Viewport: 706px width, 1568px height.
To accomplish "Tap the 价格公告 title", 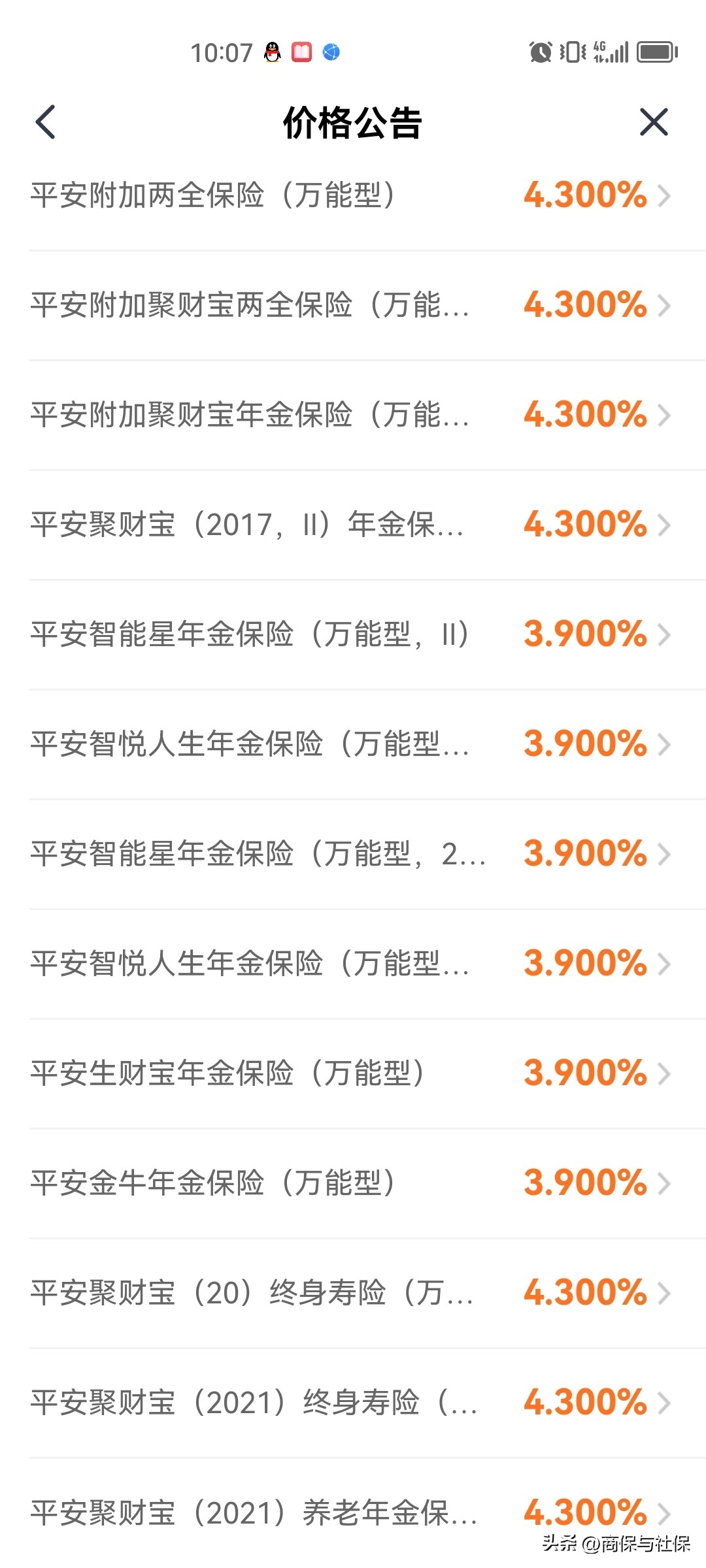I will pos(353,123).
